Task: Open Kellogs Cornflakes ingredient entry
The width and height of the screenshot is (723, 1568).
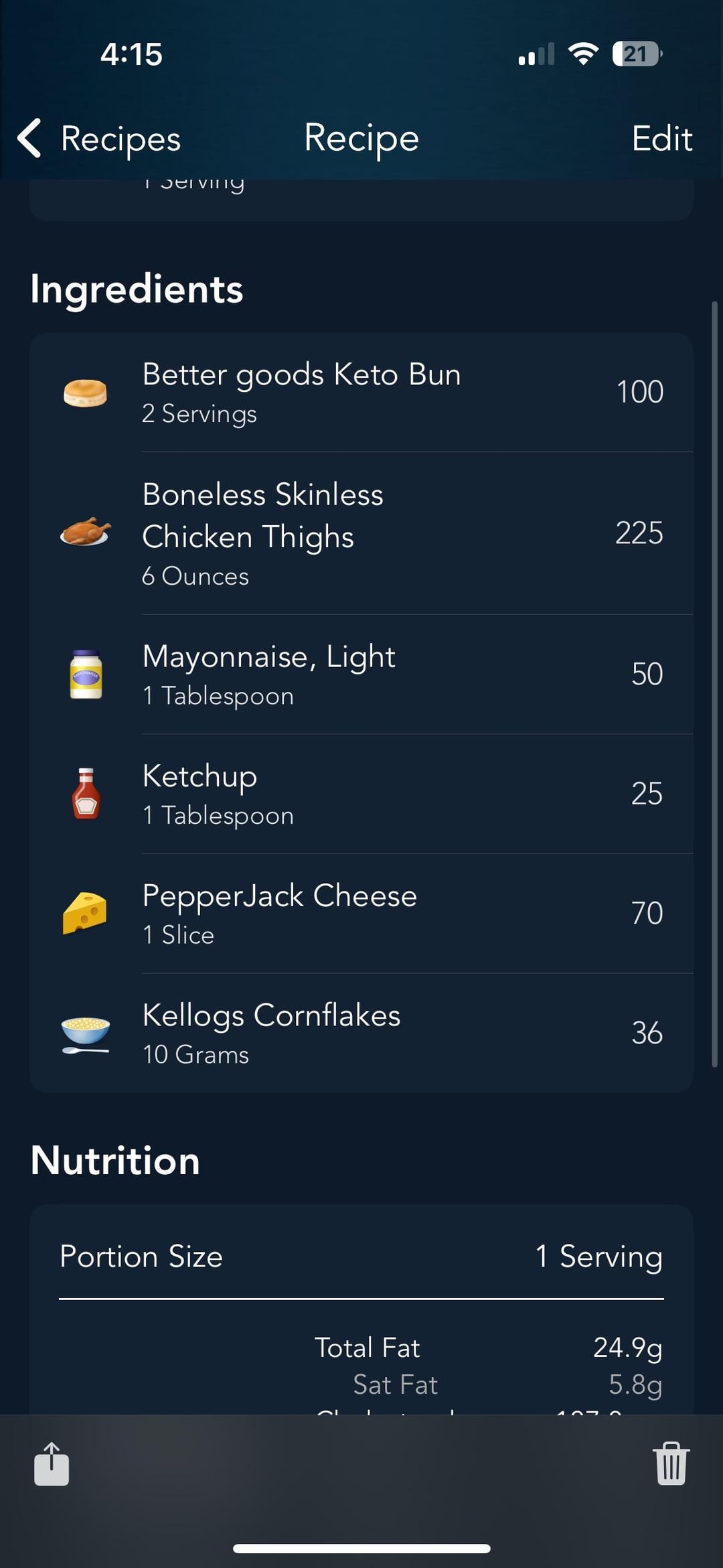Action: pos(361,1034)
